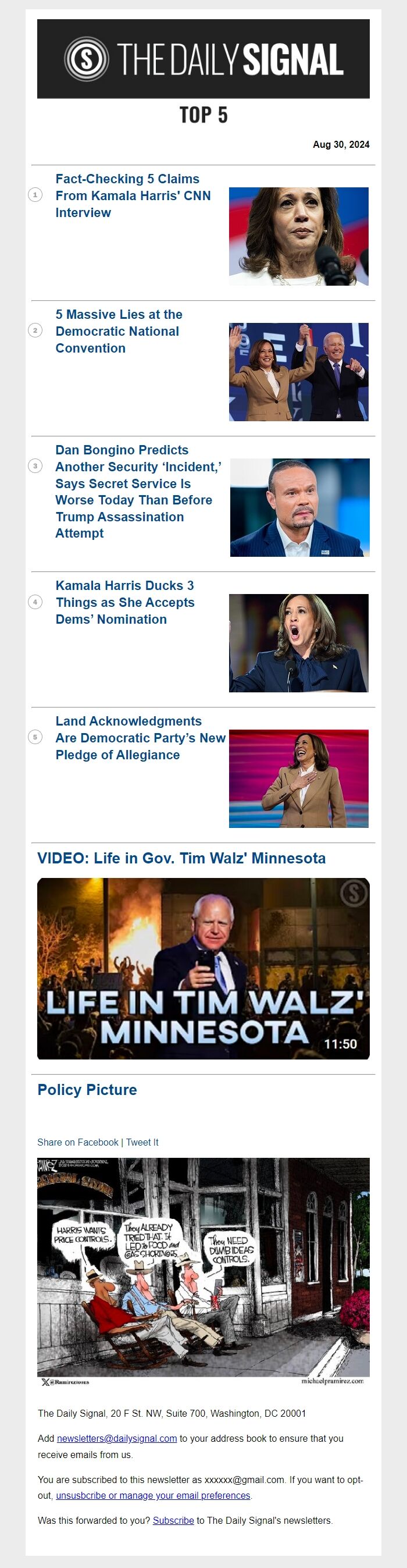Tap the CNN interview article photo
407x1568 pixels.
(298, 236)
